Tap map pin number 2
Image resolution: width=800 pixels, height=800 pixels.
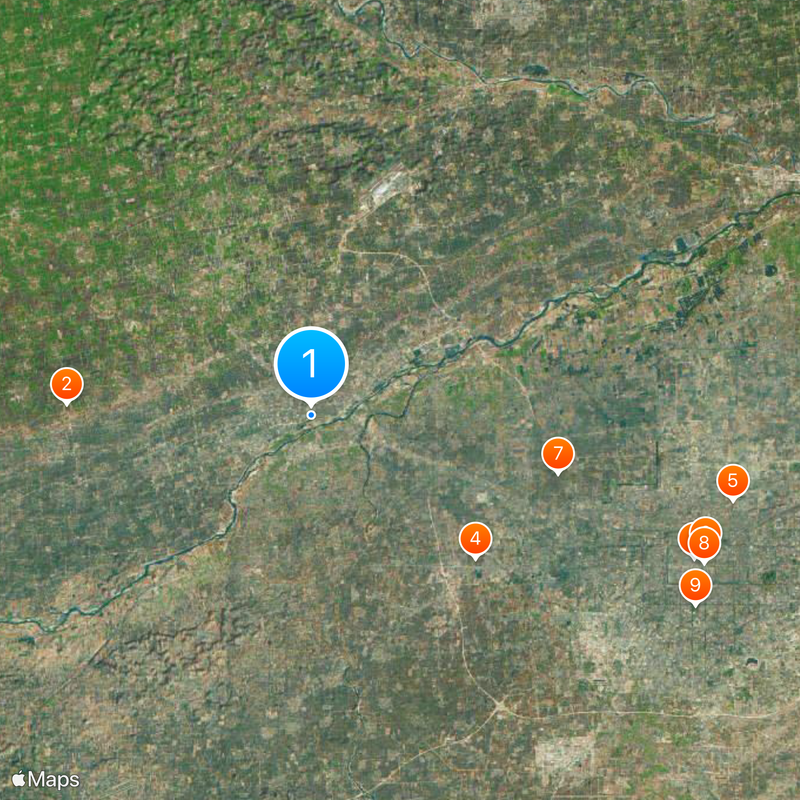coord(66,384)
